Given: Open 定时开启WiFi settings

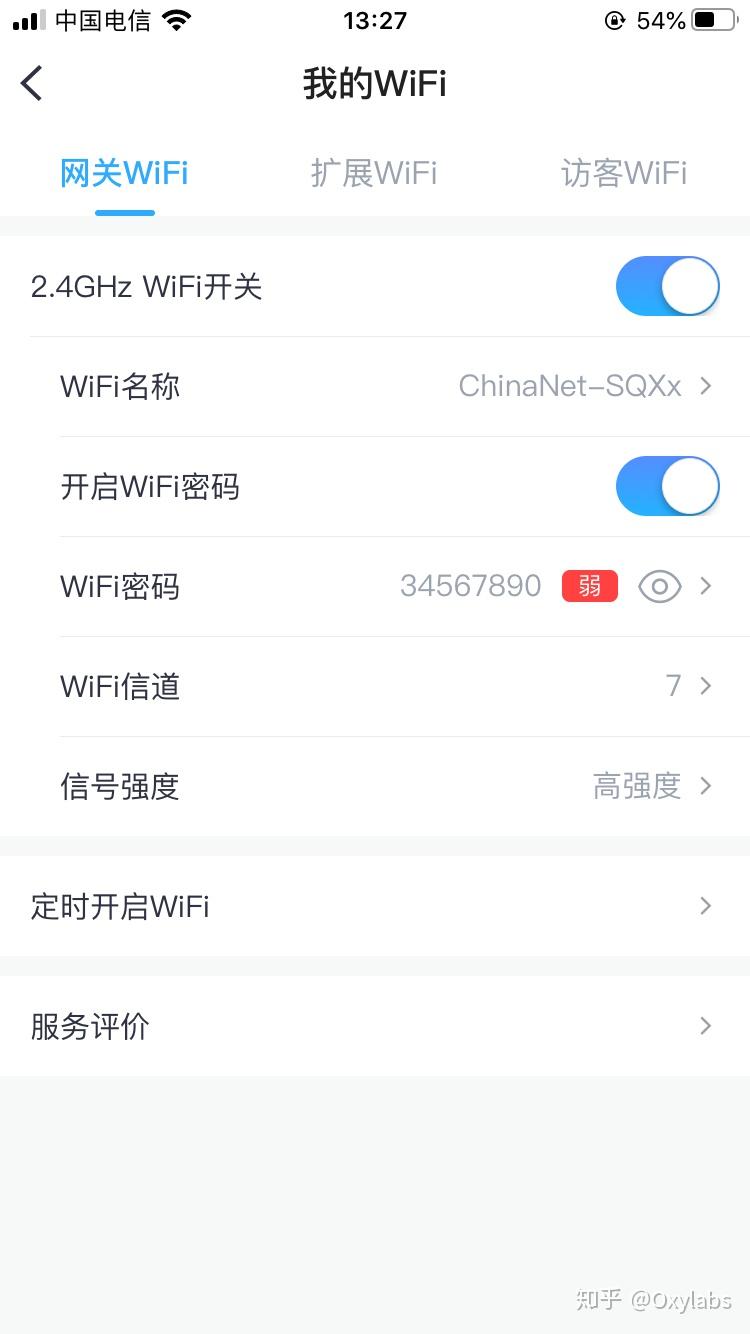Looking at the screenshot, I should pos(375,906).
